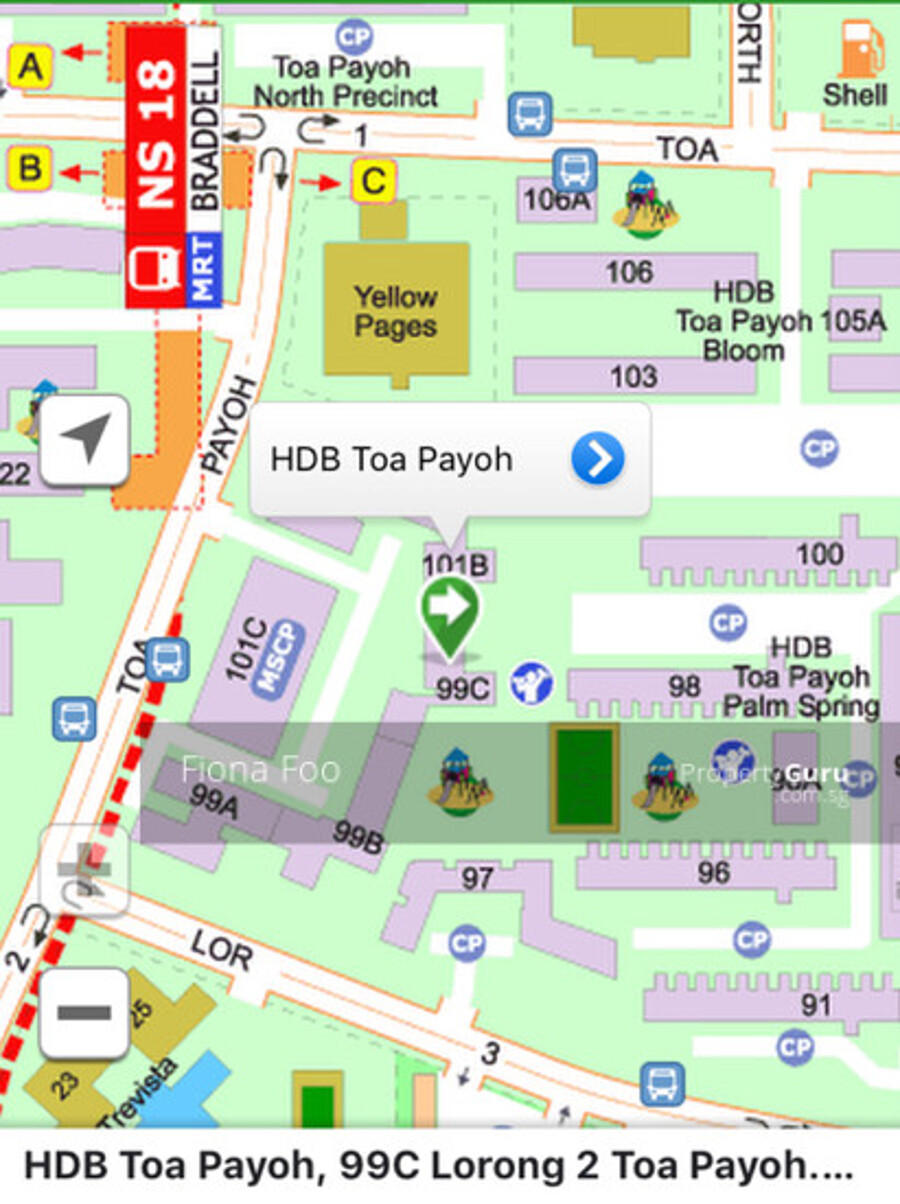Screen dimensions: 900x1204
Task: Open HDB Toa Payoh details via blue chevron
Action: (x=598, y=460)
